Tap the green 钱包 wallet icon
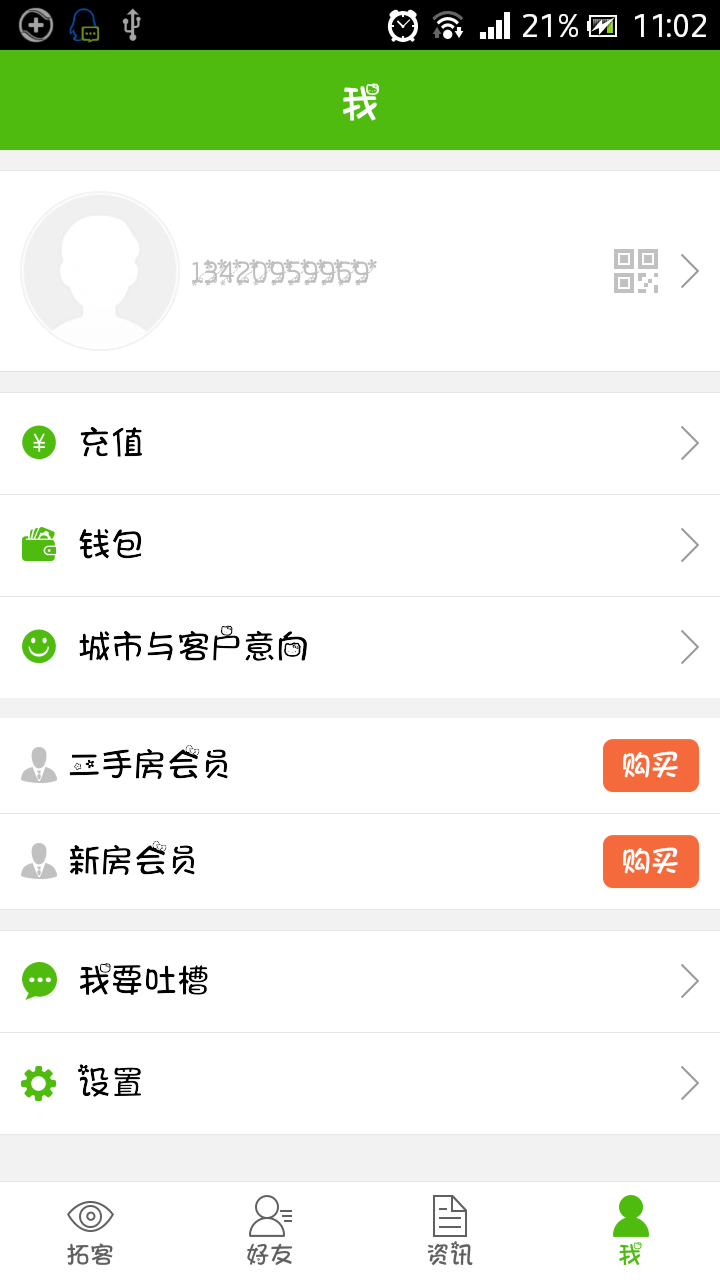Viewport: 720px width, 1280px height. (x=38, y=544)
